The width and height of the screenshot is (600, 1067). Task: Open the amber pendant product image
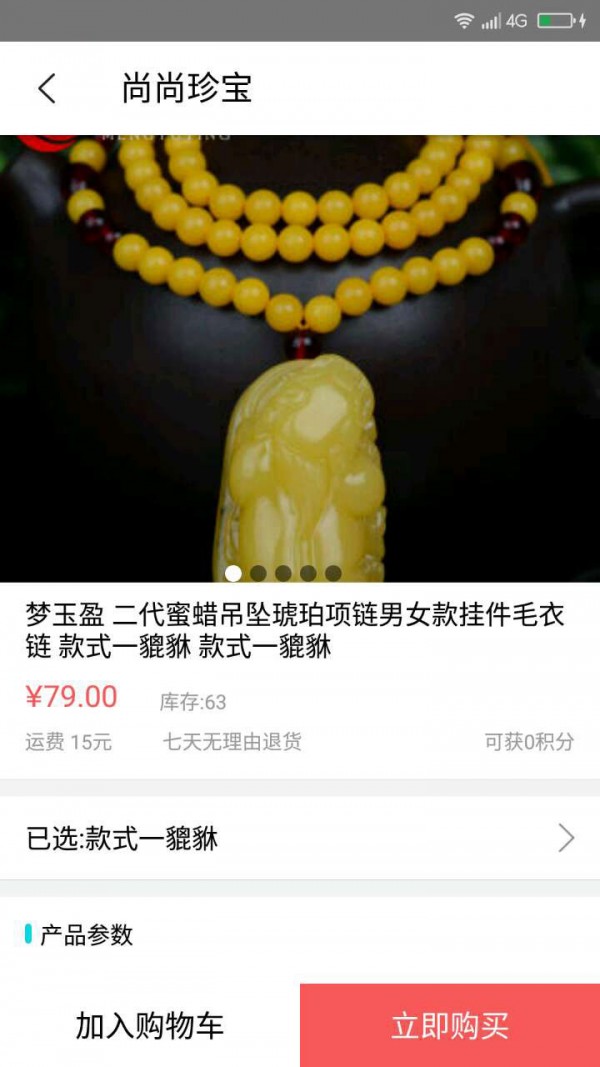tap(300, 358)
